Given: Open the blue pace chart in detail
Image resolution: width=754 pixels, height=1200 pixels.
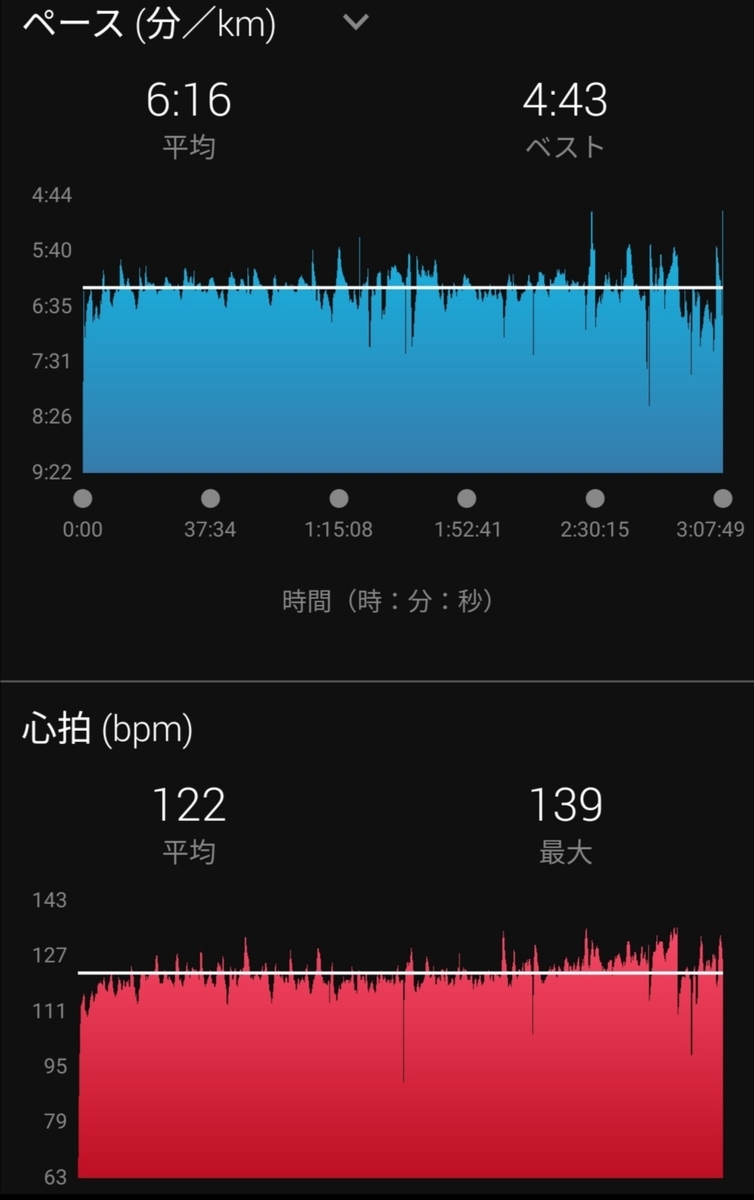Looking at the screenshot, I should [402, 380].
